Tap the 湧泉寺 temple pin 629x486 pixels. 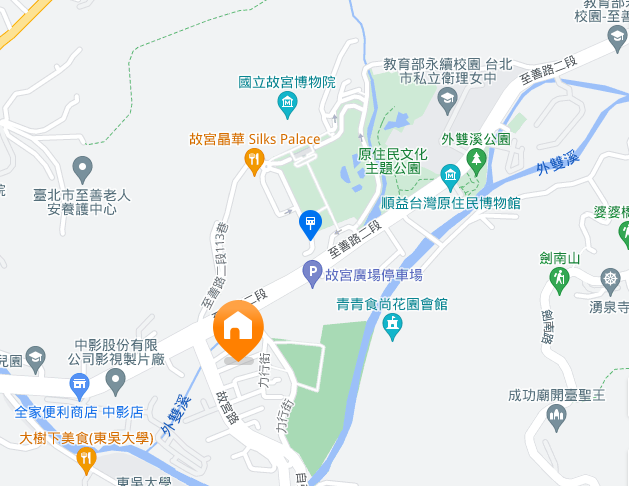[610, 277]
